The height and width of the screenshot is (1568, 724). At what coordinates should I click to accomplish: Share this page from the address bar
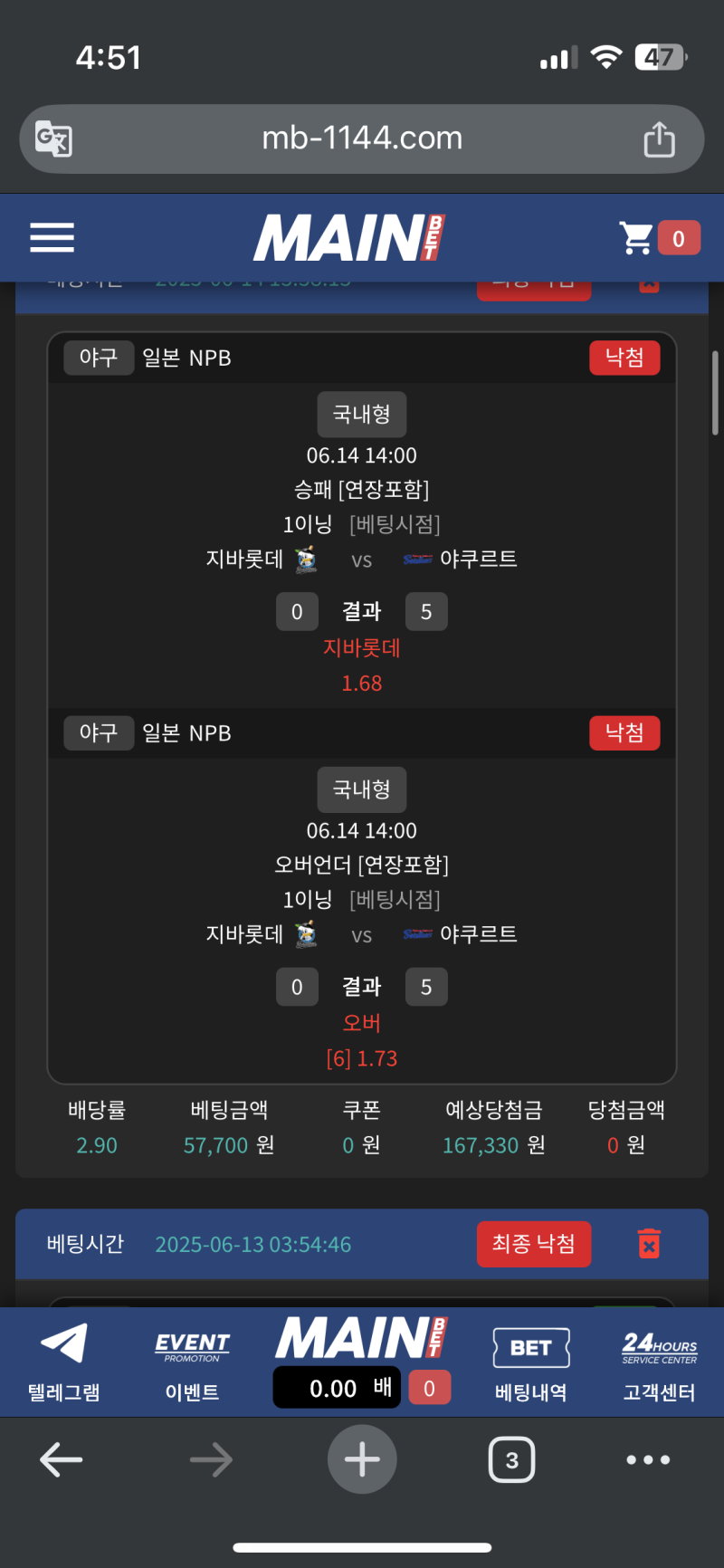coord(659,139)
